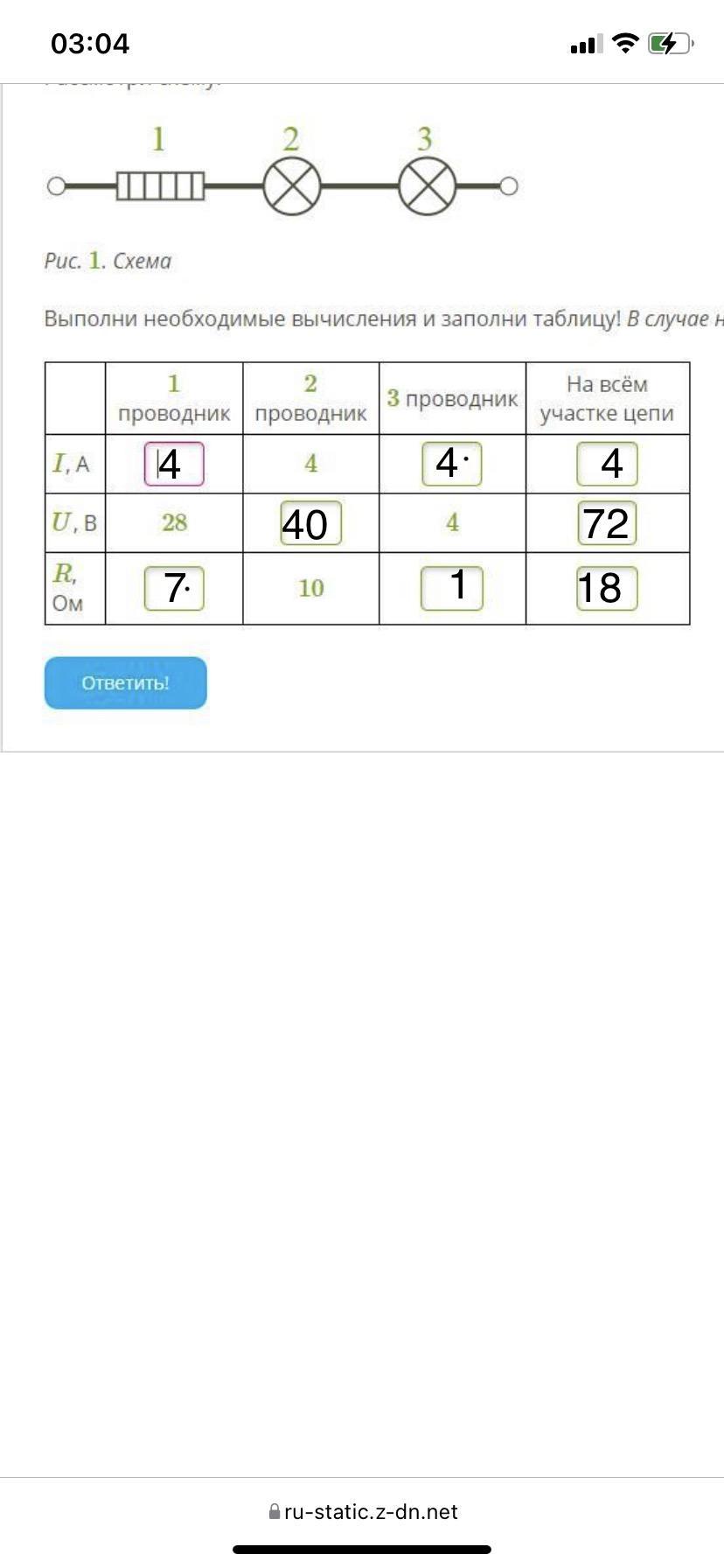
Task: Select resistance field for 1 проводник
Action: [174, 588]
